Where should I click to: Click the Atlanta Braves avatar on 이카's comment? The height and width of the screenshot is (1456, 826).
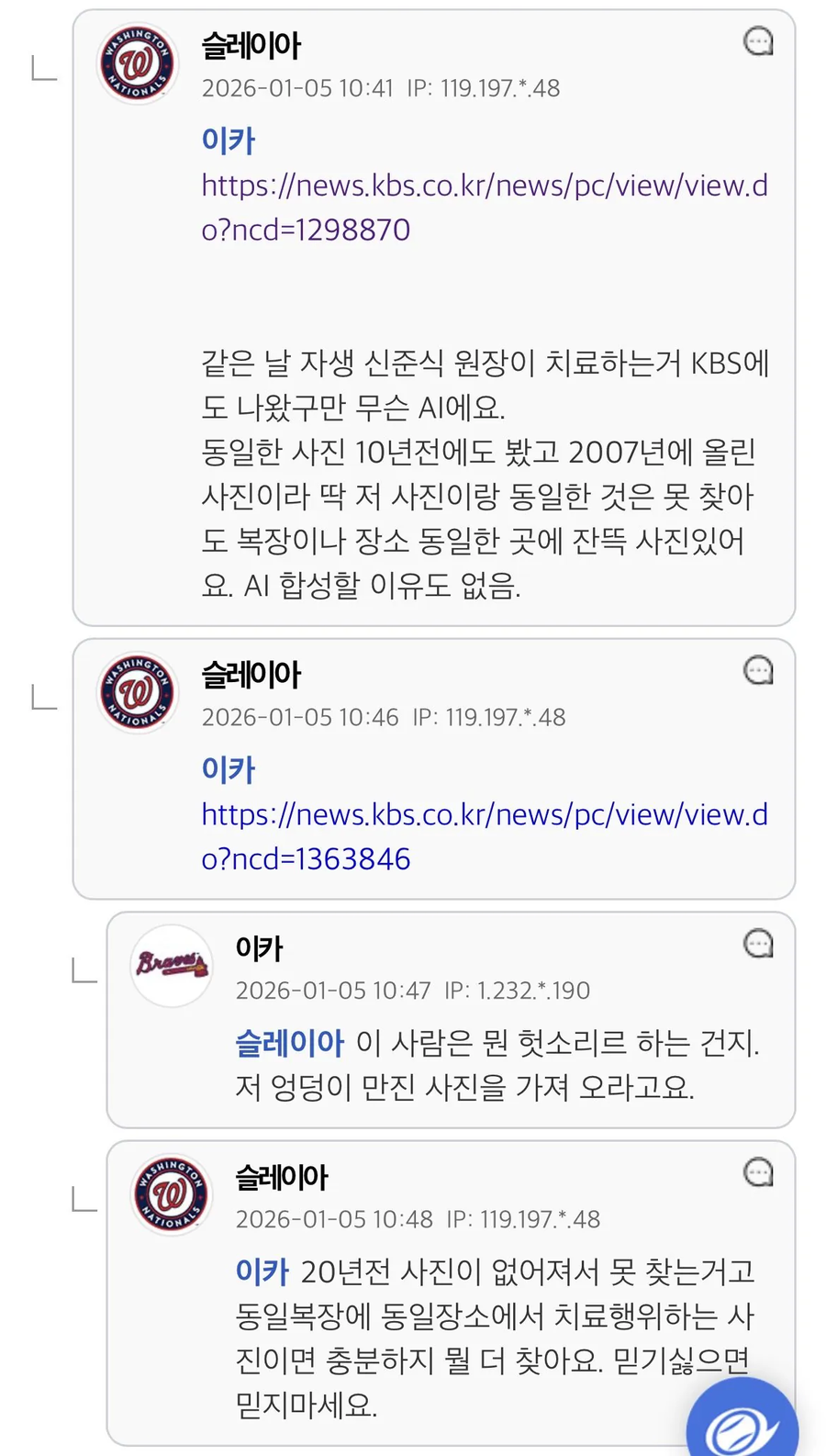tap(171, 967)
